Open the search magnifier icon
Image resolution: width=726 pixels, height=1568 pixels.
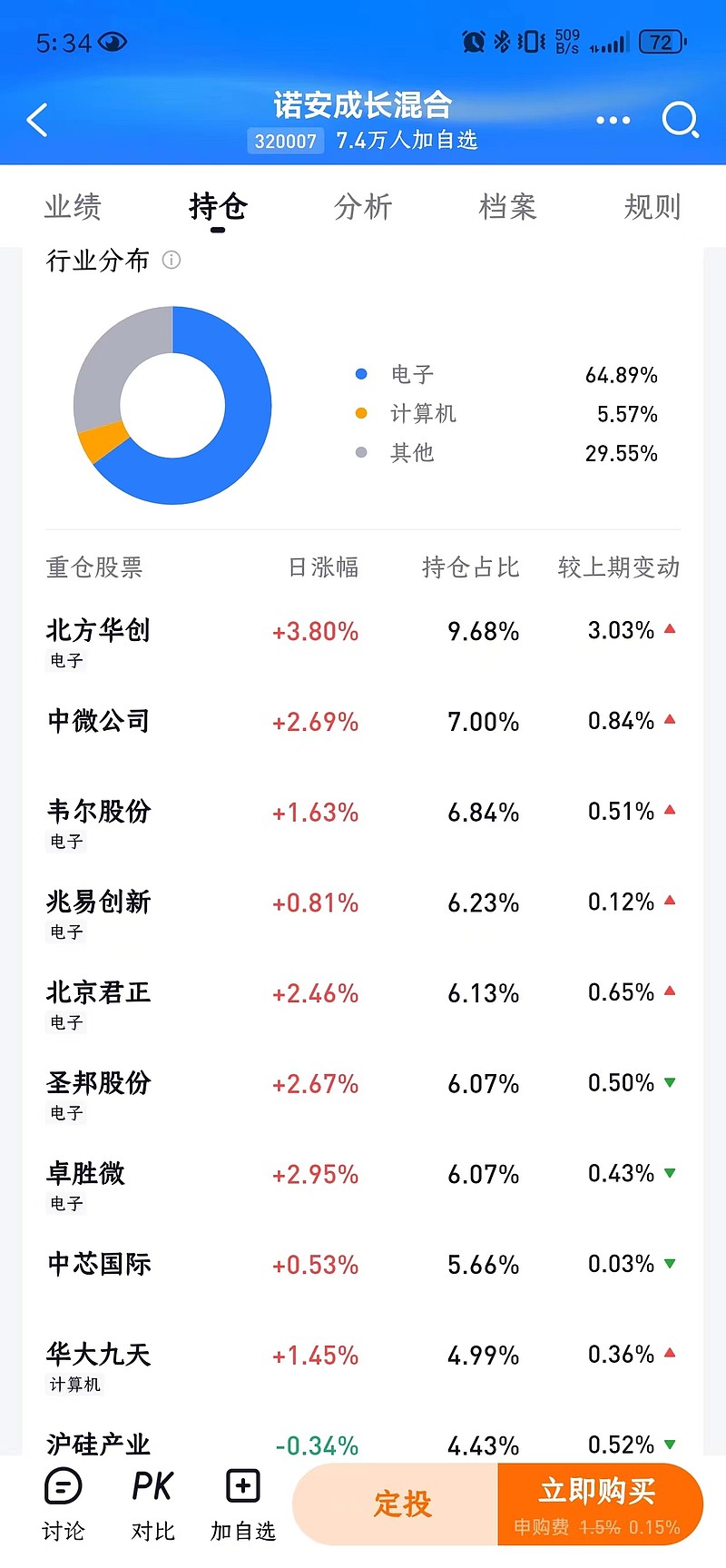tap(680, 120)
